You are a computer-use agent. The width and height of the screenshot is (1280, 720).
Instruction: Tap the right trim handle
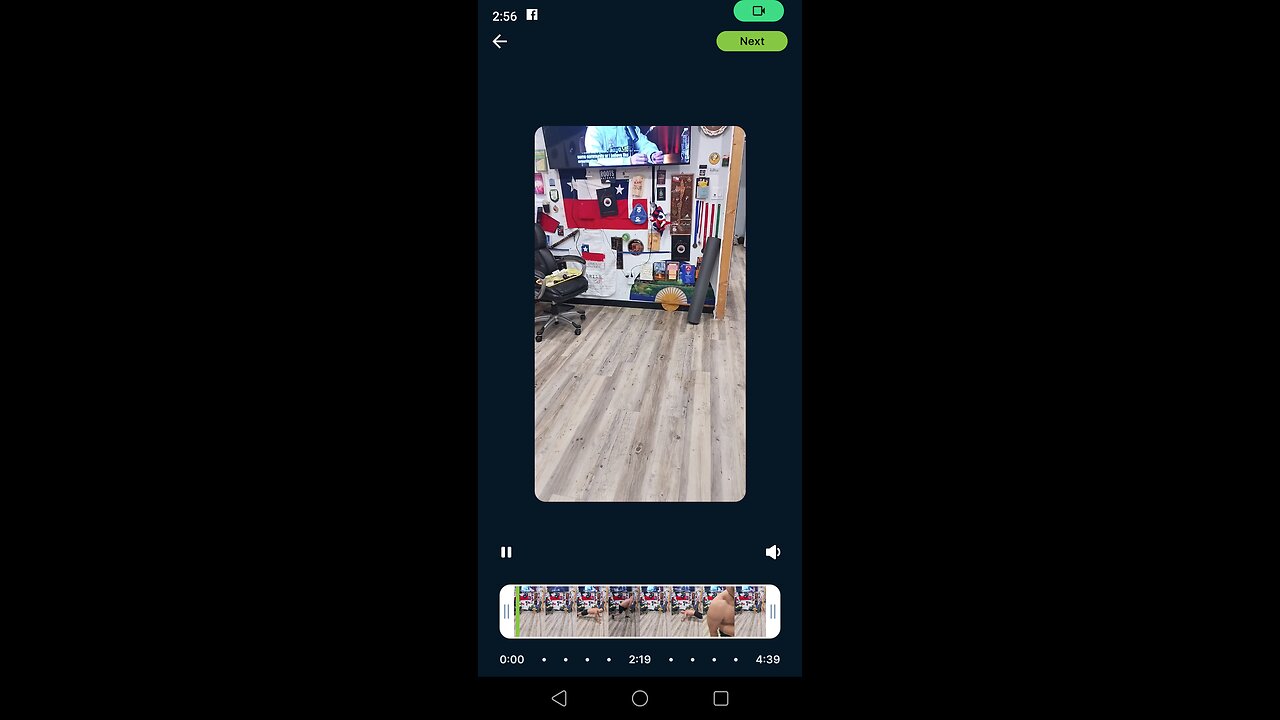pos(772,611)
